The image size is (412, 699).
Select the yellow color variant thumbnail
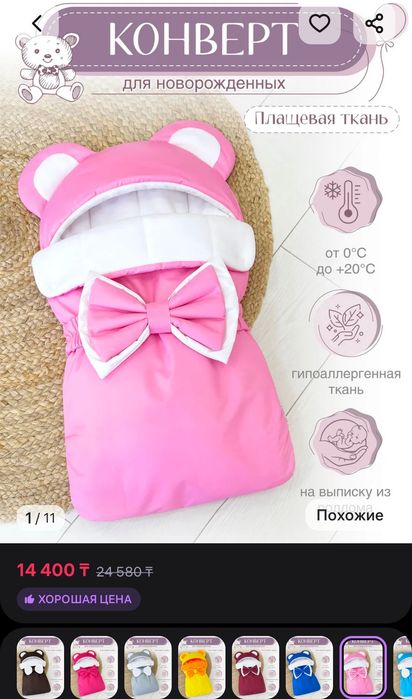(x=202, y=666)
